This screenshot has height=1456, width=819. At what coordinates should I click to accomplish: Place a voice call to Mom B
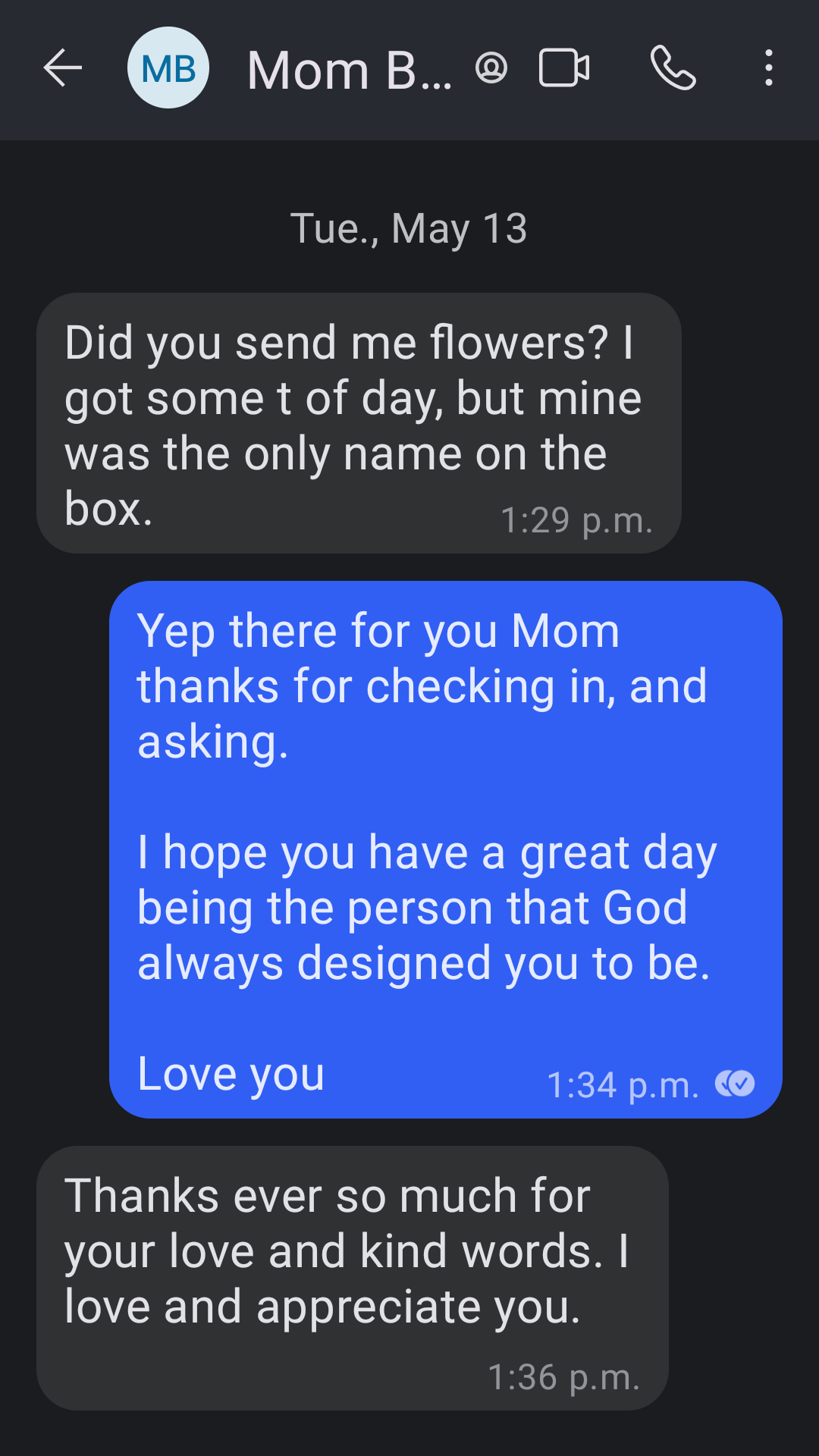673,68
